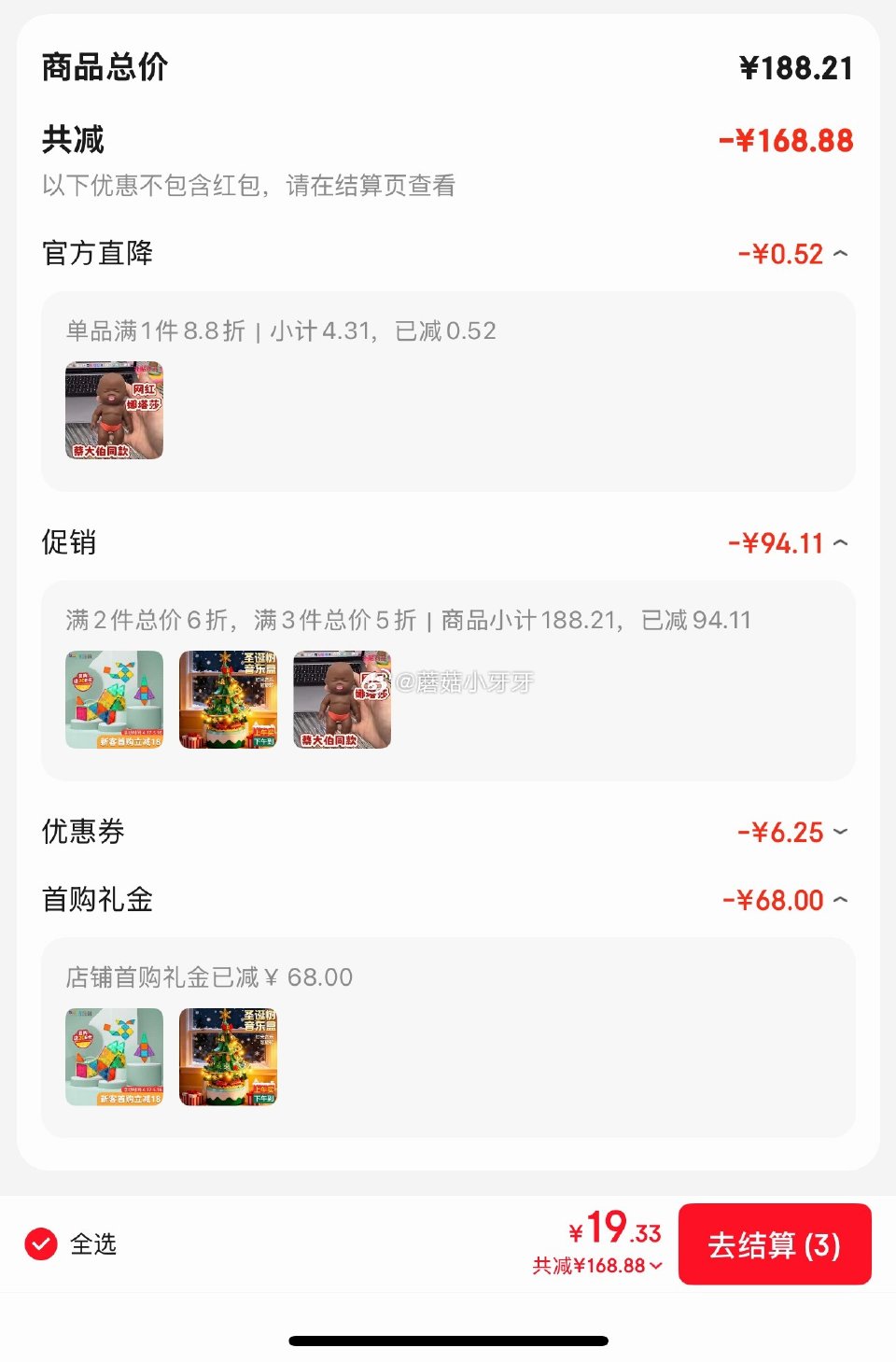Image resolution: width=896 pixels, height=1362 pixels.
Task: Uncheck the 全选 select-all checkbox
Action: click(39, 1244)
